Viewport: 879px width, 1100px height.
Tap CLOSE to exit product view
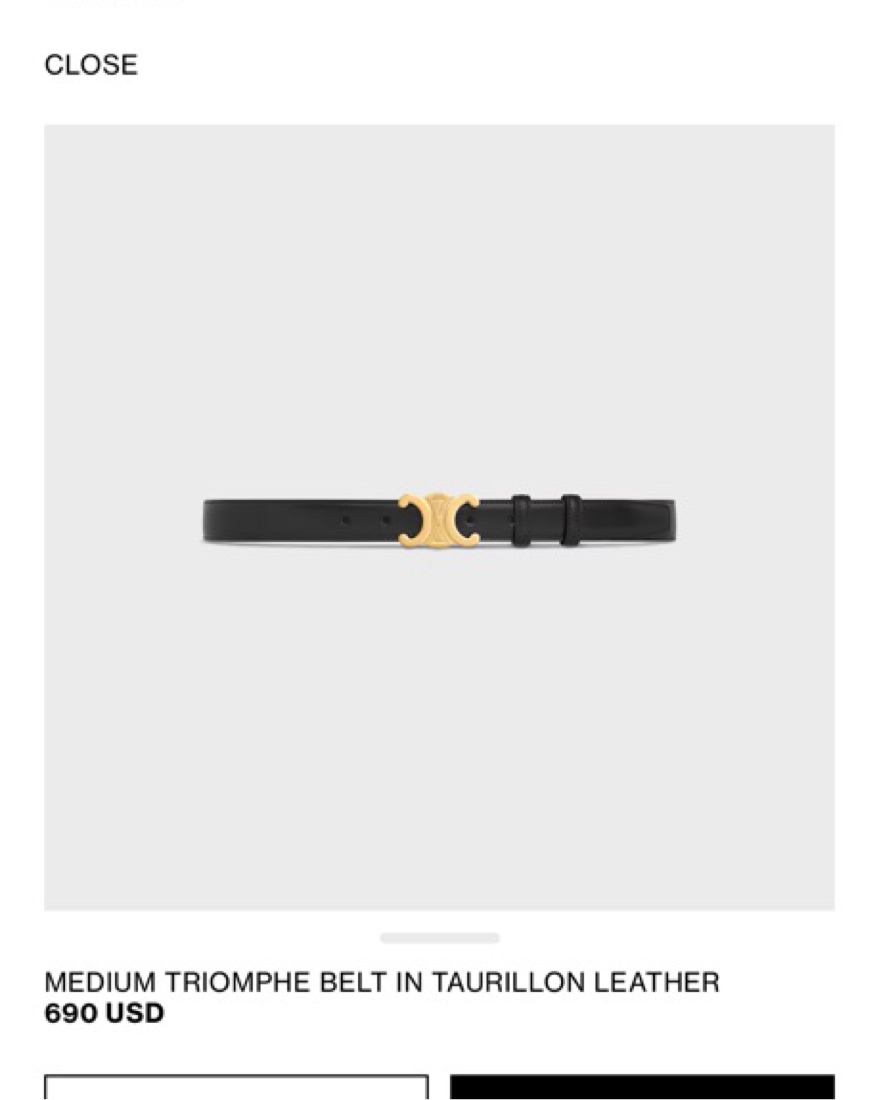point(91,65)
